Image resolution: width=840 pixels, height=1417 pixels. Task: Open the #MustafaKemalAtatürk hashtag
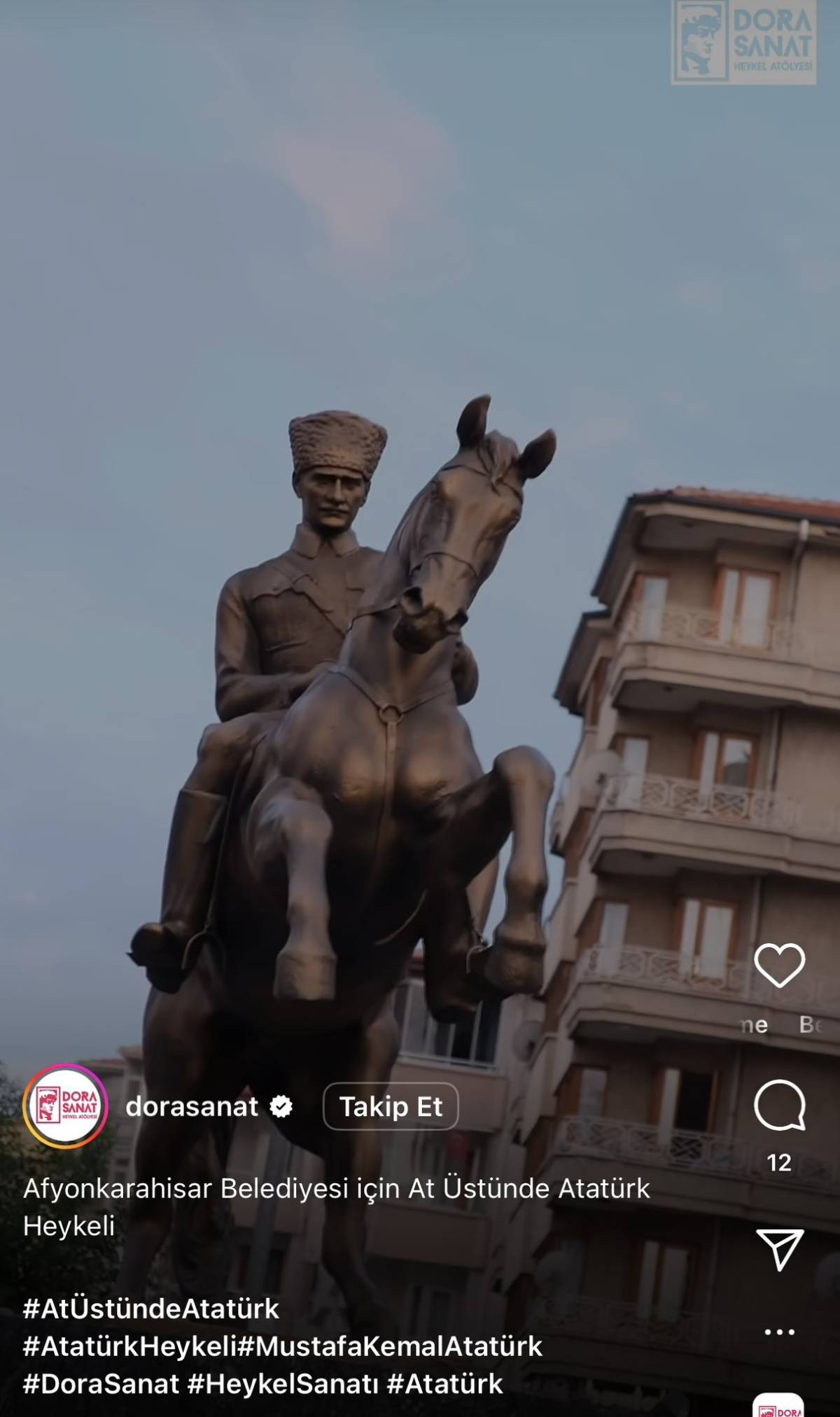(390, 1346)
